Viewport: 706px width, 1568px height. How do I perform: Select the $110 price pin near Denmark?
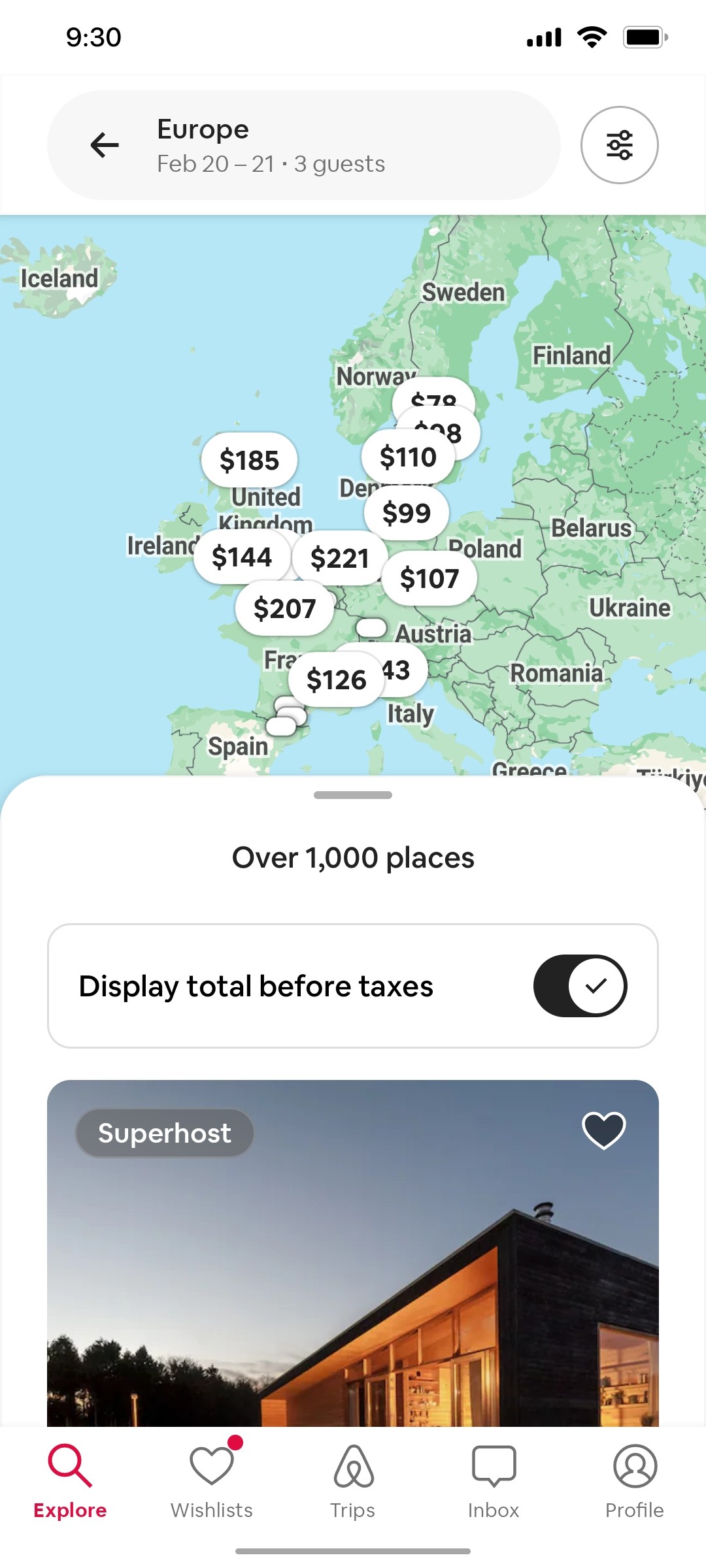pyautogui.click(x=409, y=457)
